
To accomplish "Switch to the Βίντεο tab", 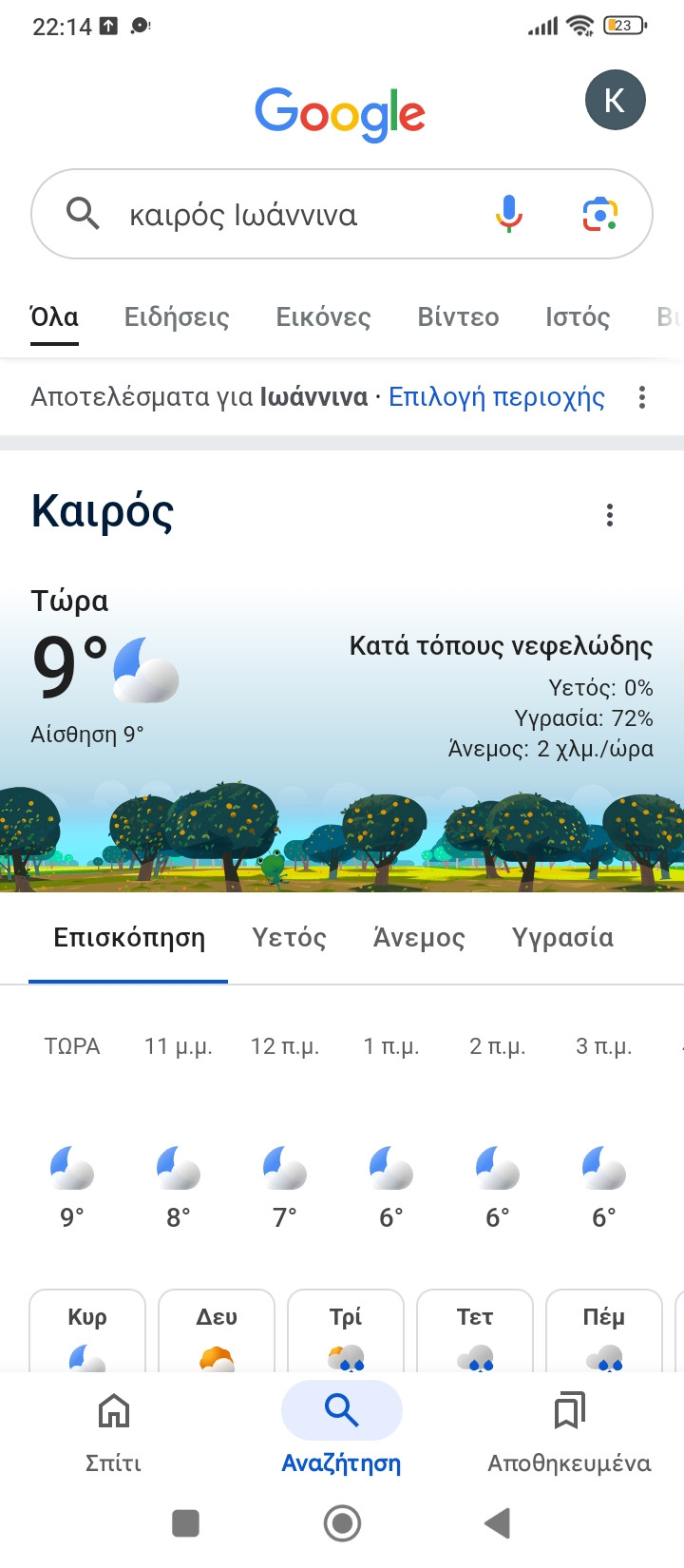I will tap(458, 317).
